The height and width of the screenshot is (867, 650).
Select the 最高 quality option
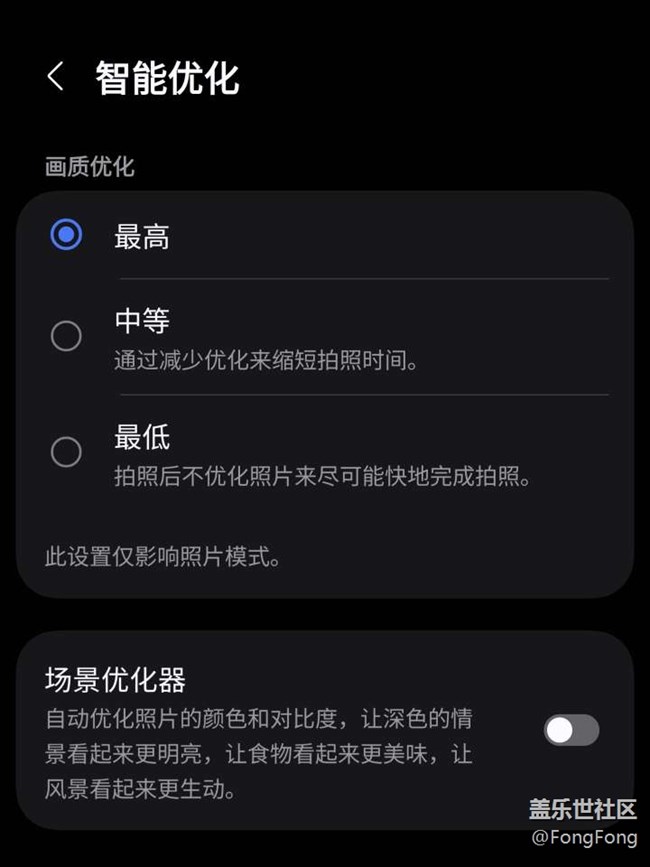(66, 236)
